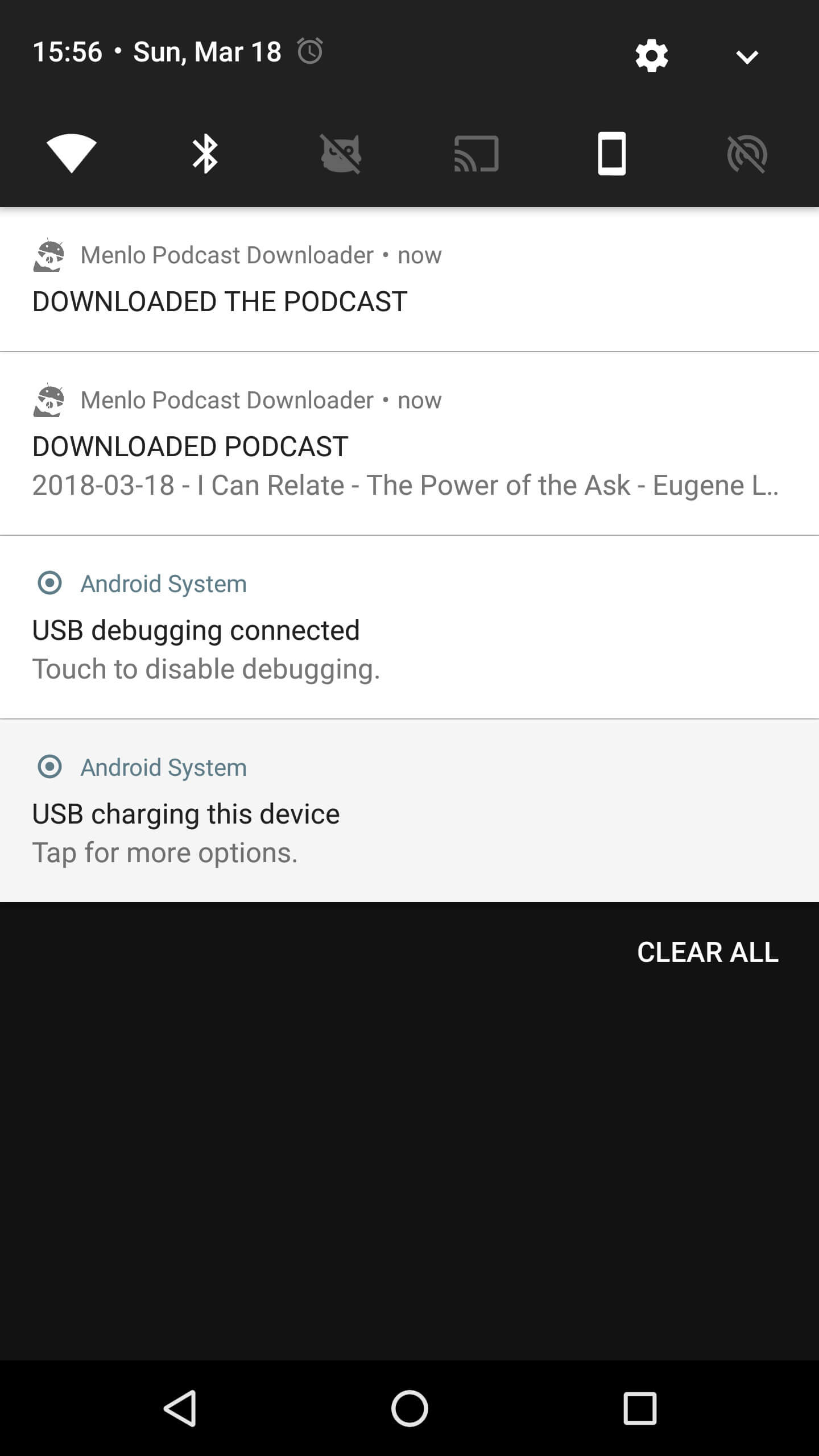Toggle the Wi-Fi quick setting
Screen dimensions: 819x1456
[x=71, y=153]
